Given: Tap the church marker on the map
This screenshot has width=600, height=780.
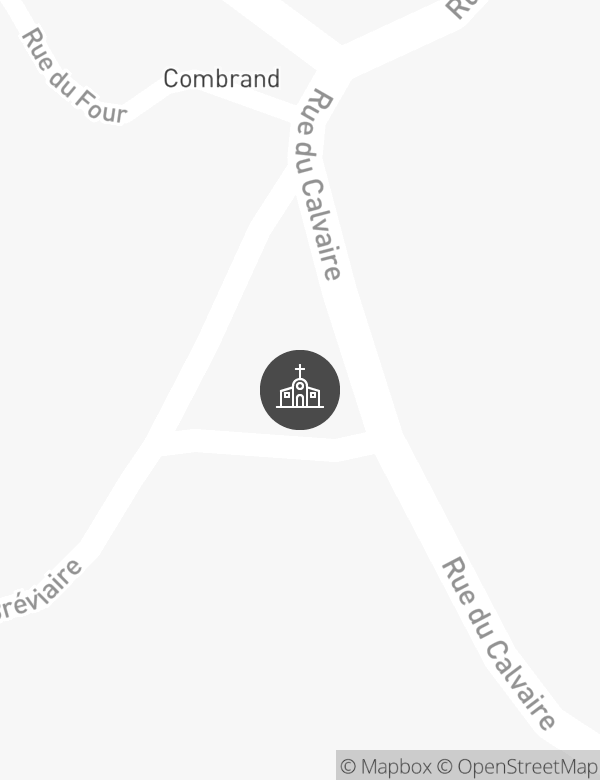Looking at the screenshot, I should (300, 390).
